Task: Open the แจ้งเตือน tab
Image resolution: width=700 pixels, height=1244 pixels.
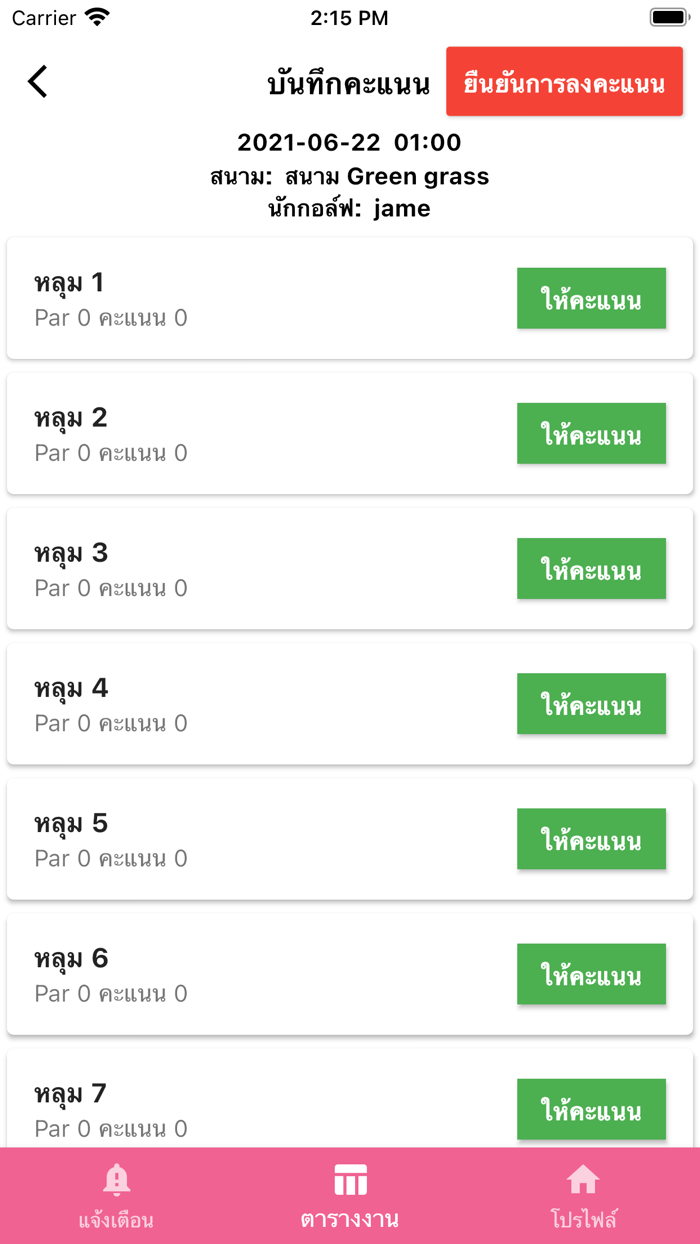Action: click(x=116, y=1196)
